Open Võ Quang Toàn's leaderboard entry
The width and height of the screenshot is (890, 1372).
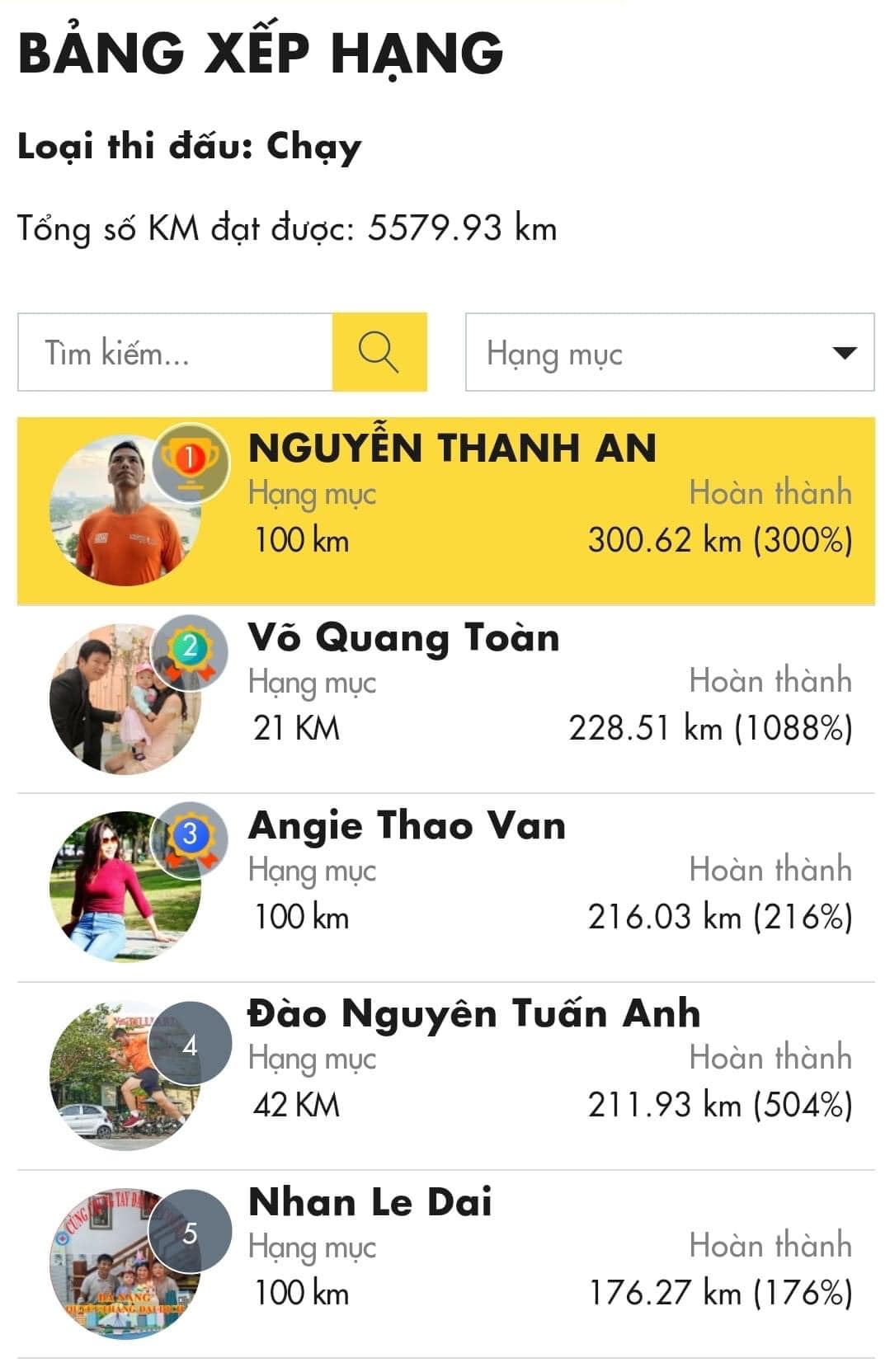coord(404,638)
